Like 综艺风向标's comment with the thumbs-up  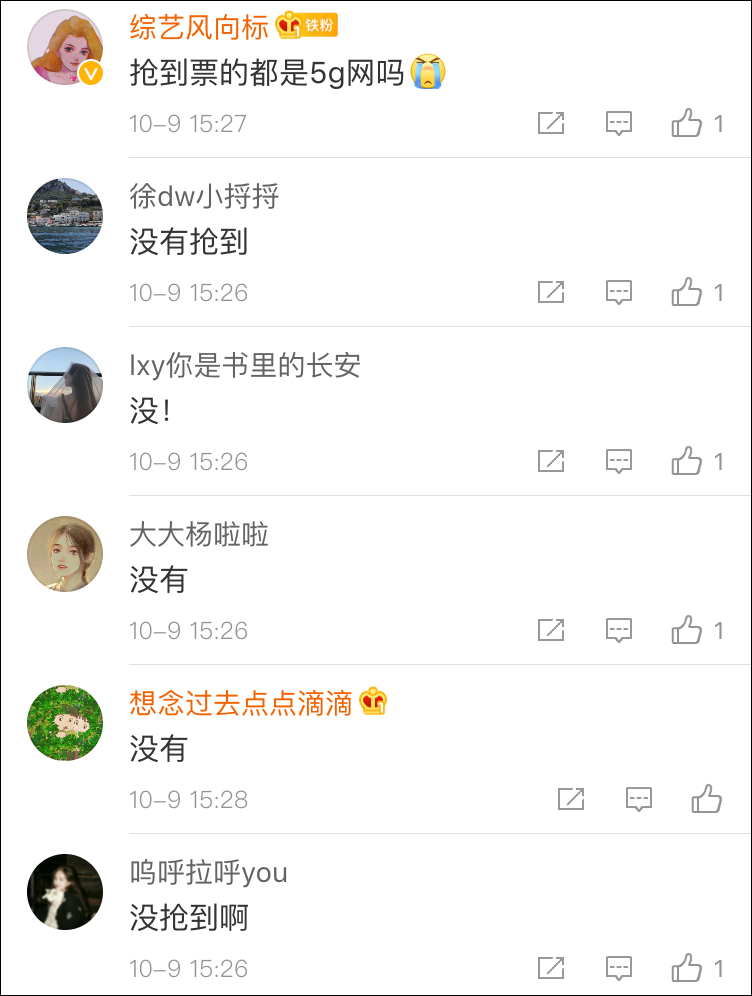(x=685, y=122)
